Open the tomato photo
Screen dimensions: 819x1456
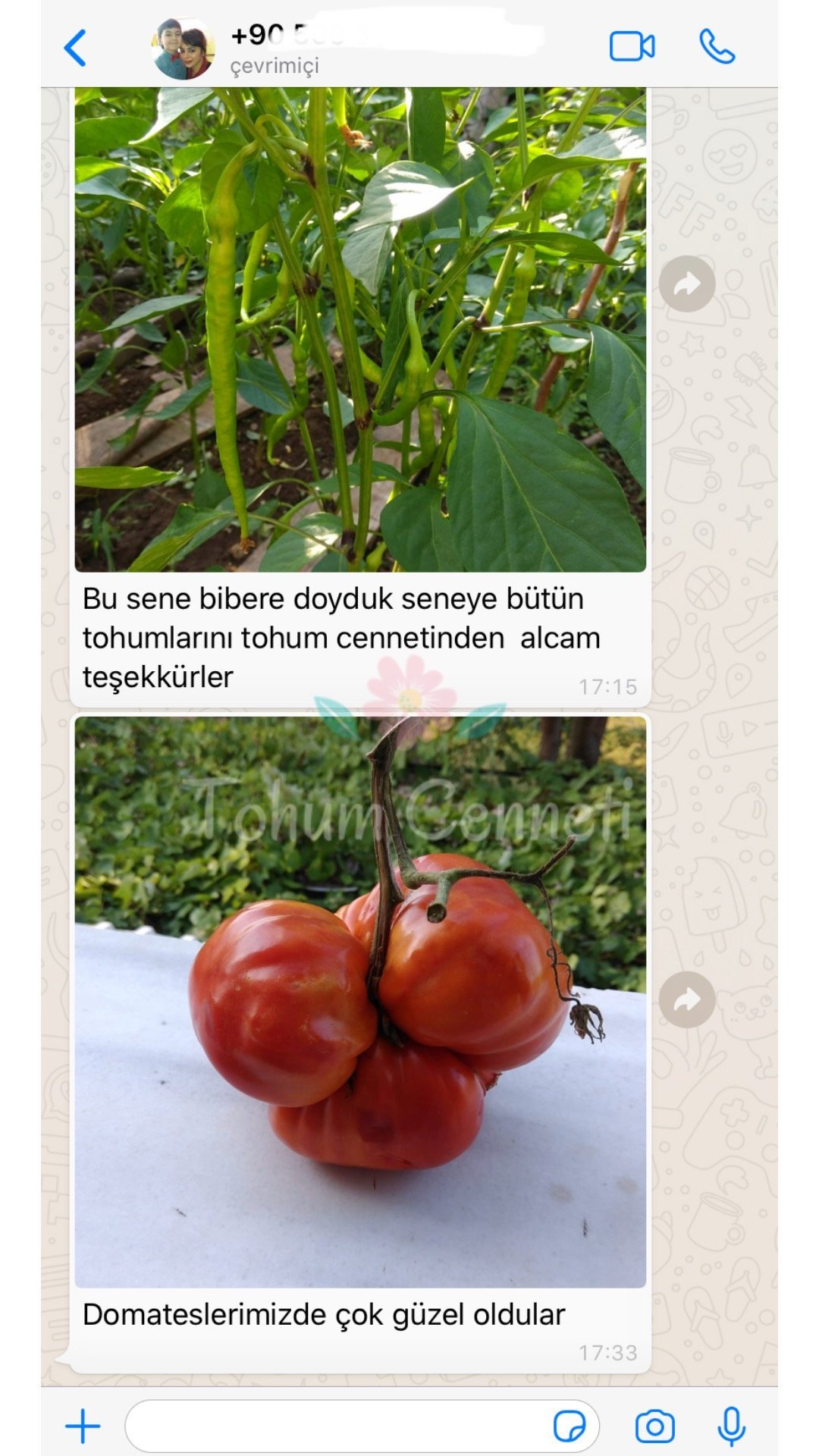coord(360,1001)
